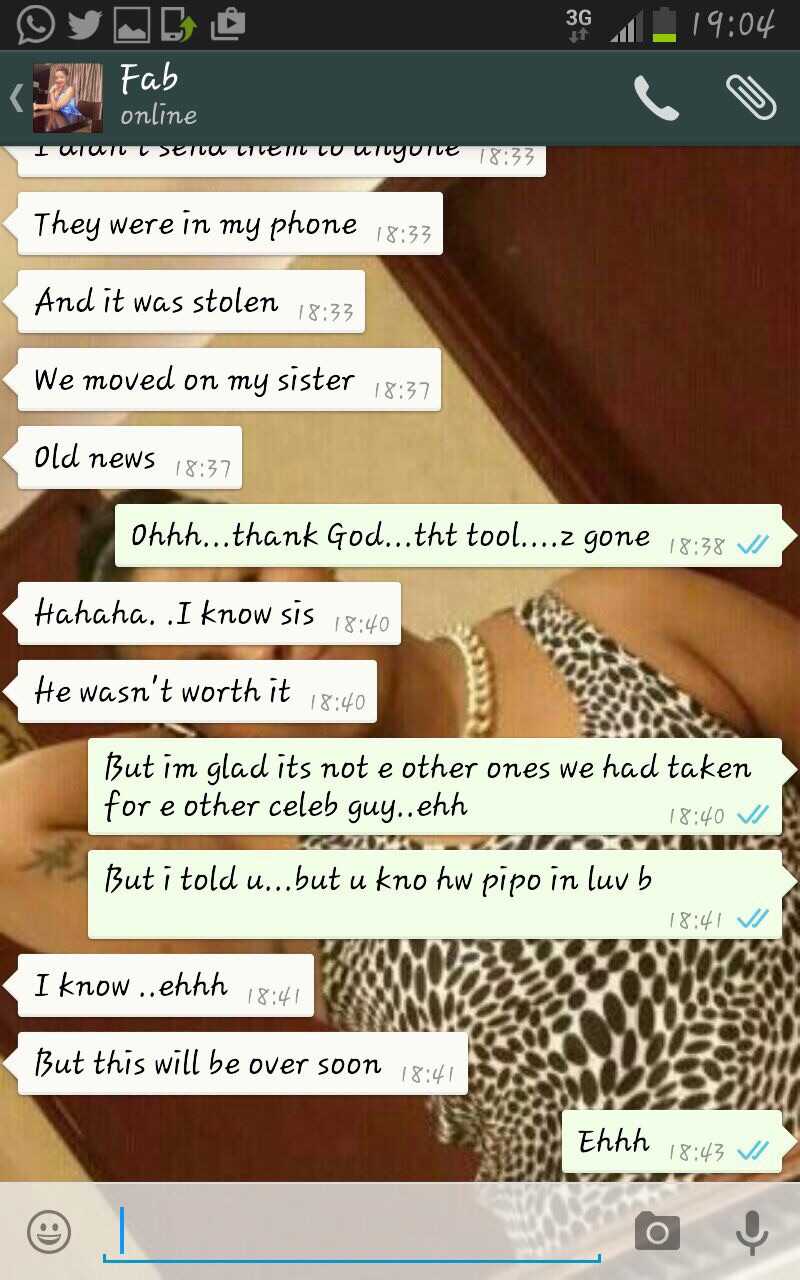
Task: Go back to the chats list
Action: click(17, 98)
